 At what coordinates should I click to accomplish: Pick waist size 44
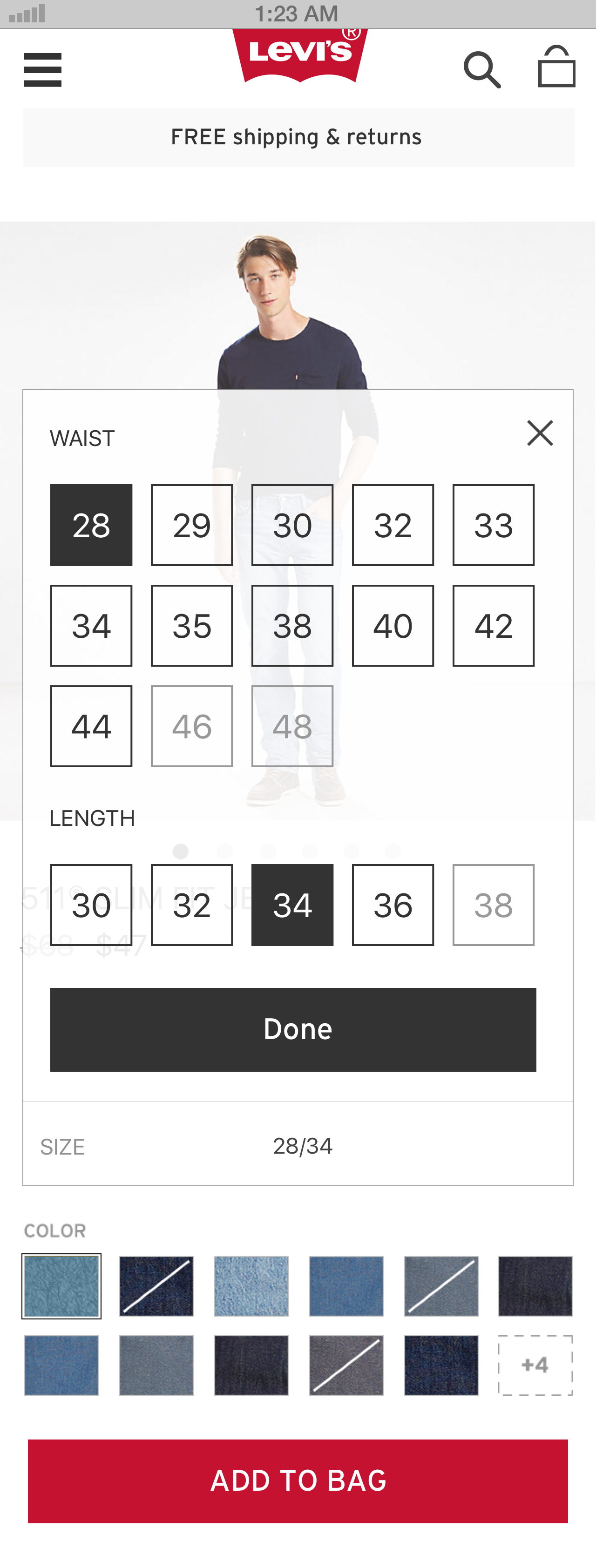pos(91,726)
